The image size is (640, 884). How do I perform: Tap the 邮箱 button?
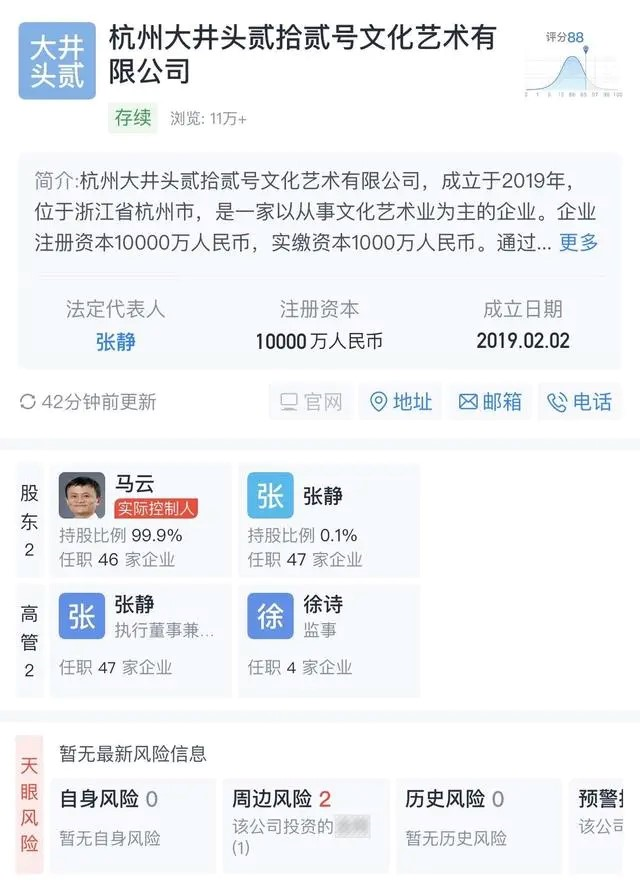(490, 402)
